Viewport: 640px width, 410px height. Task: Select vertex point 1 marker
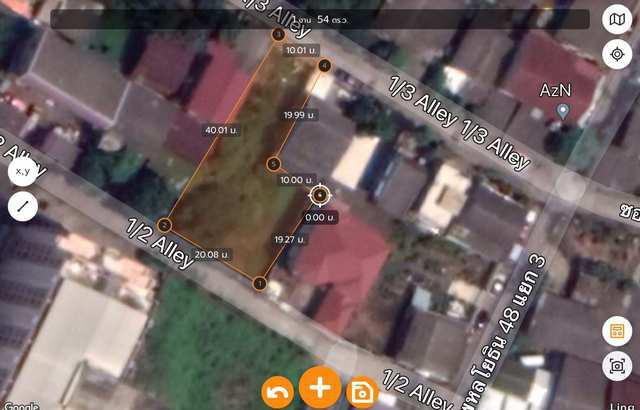click(x=259, y=284)
